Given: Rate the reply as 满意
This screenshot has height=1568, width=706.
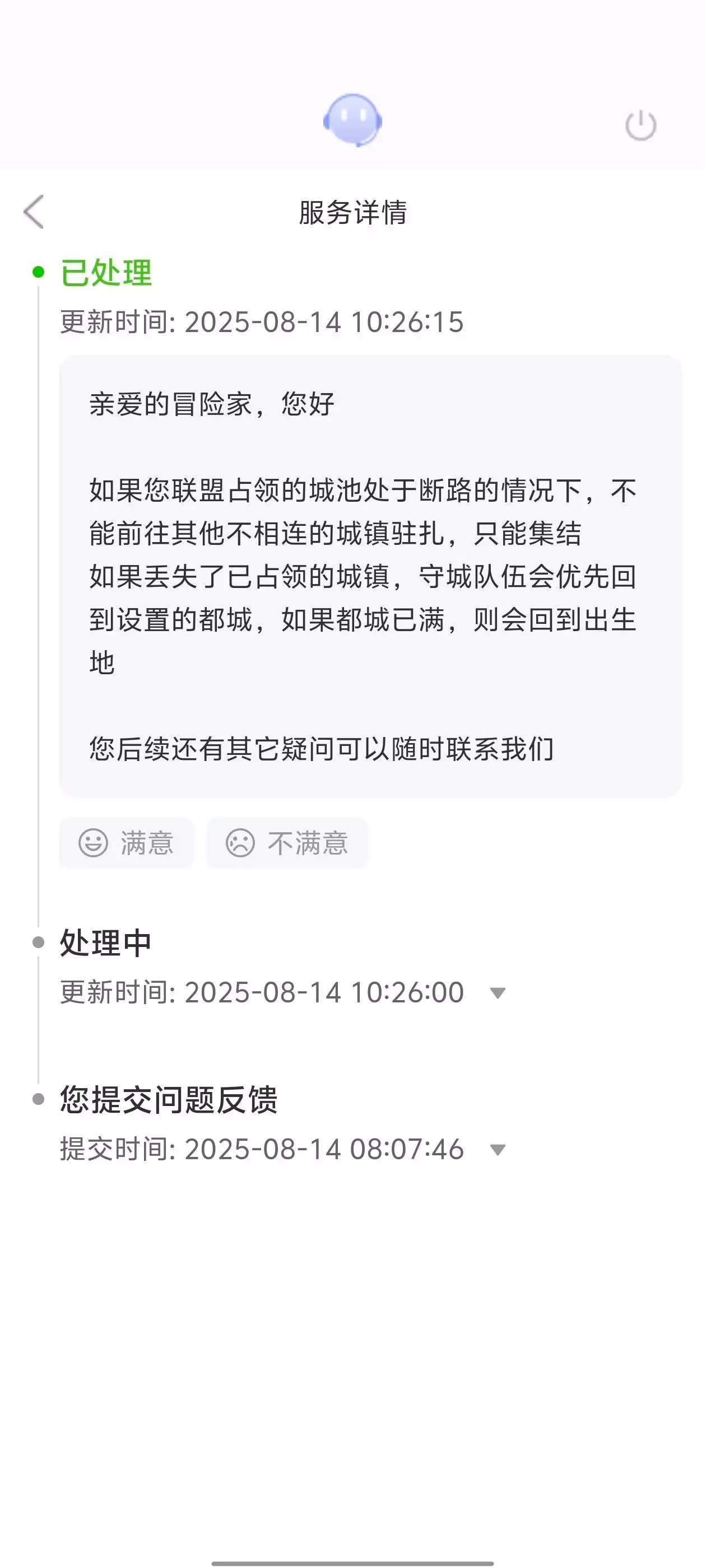Looking at the screenshot, I should 127,843.
